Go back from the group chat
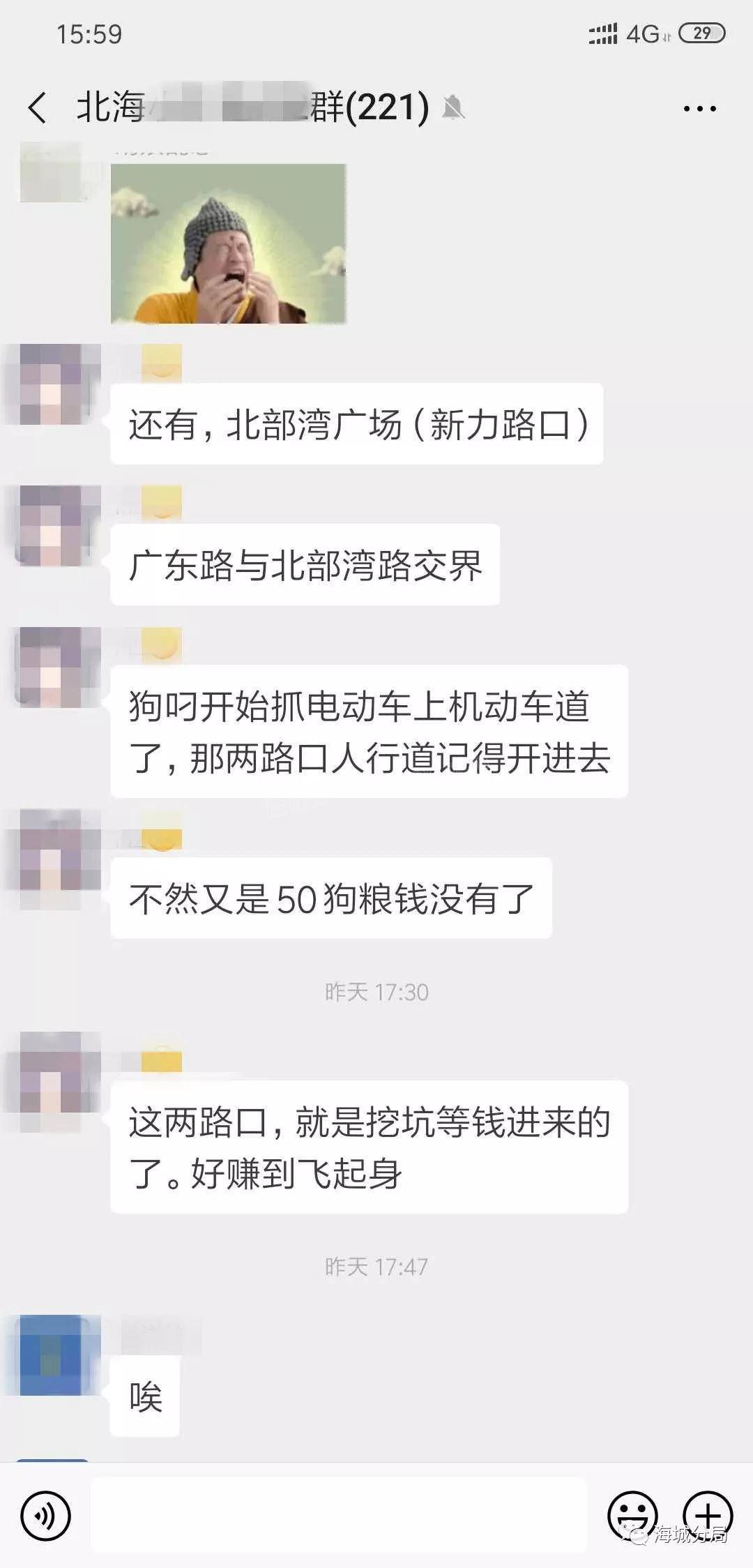The height and width of the screenshot is (1568, 753). [38, 108]
